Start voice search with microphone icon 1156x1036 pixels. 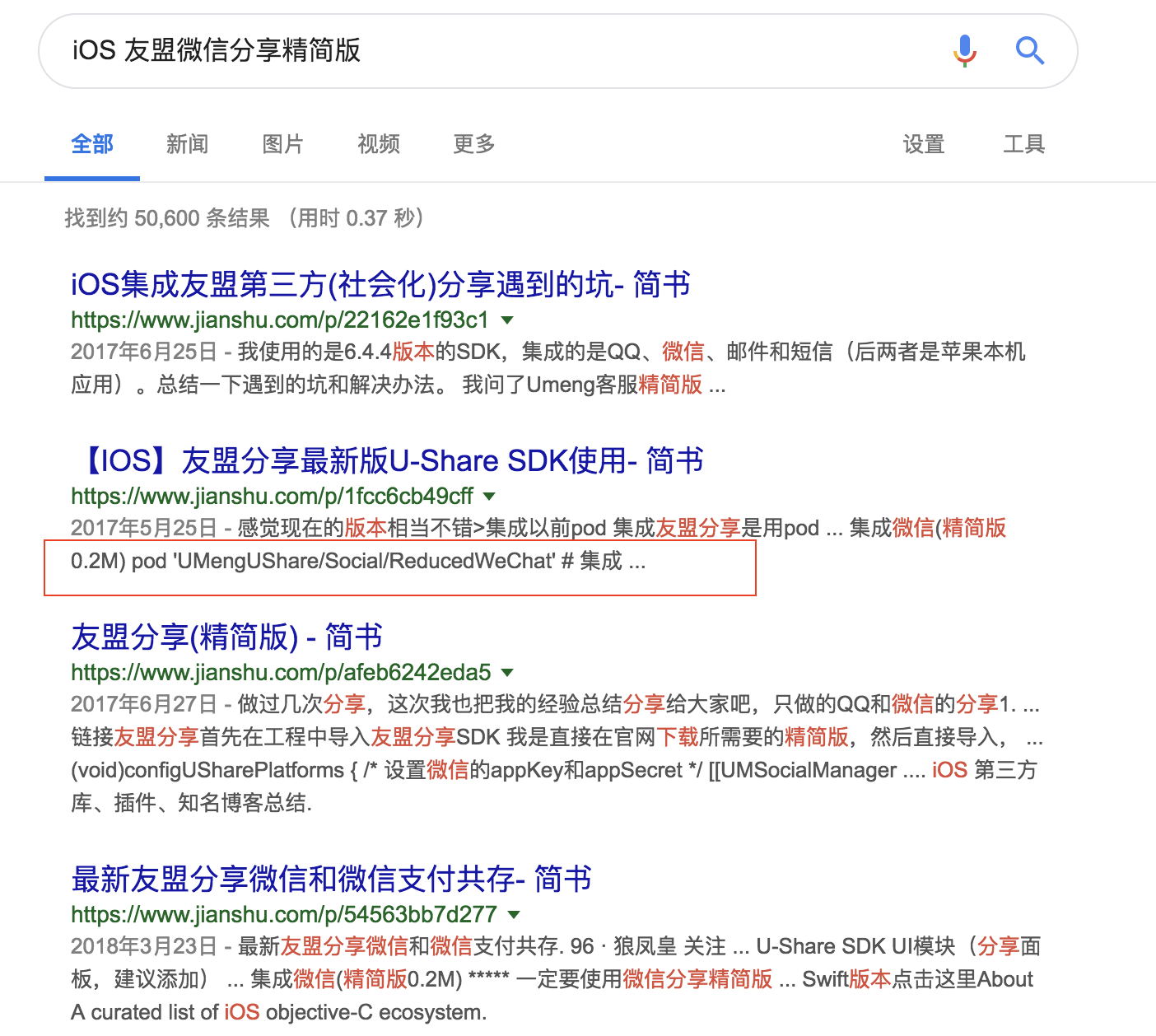[965, 51]
